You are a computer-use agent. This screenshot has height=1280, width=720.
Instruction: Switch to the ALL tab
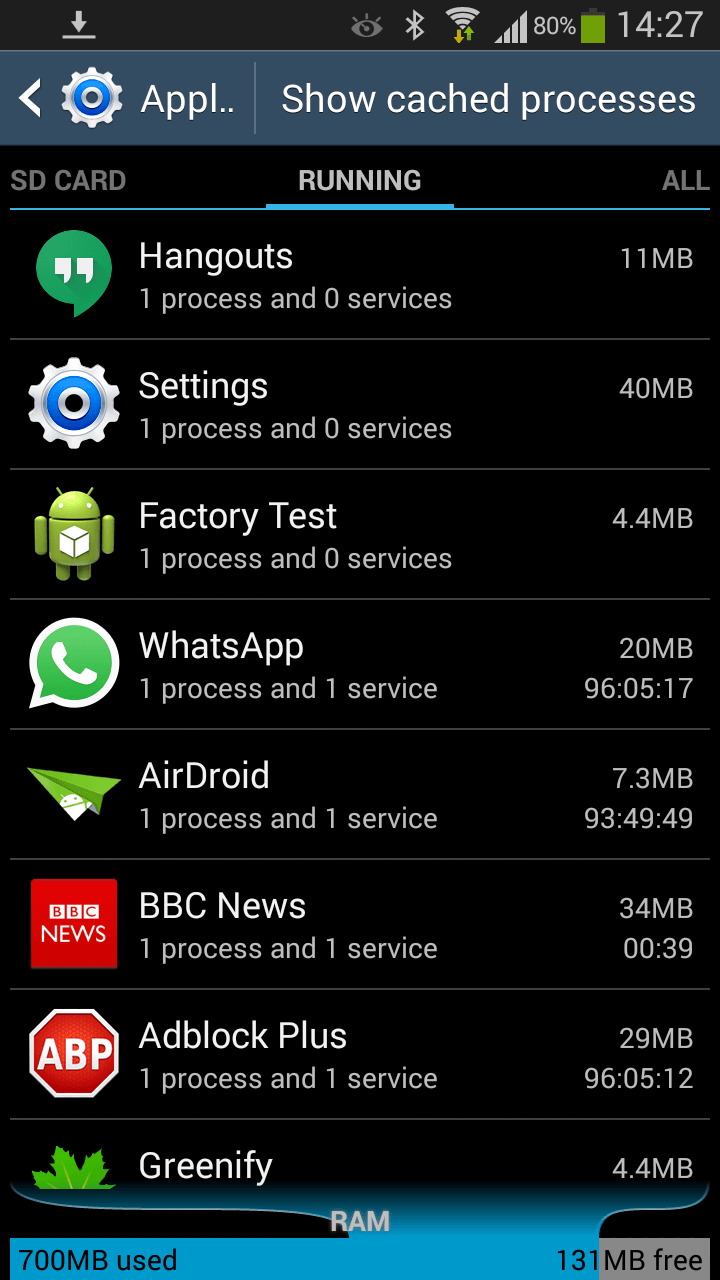[x=685, y=181]
